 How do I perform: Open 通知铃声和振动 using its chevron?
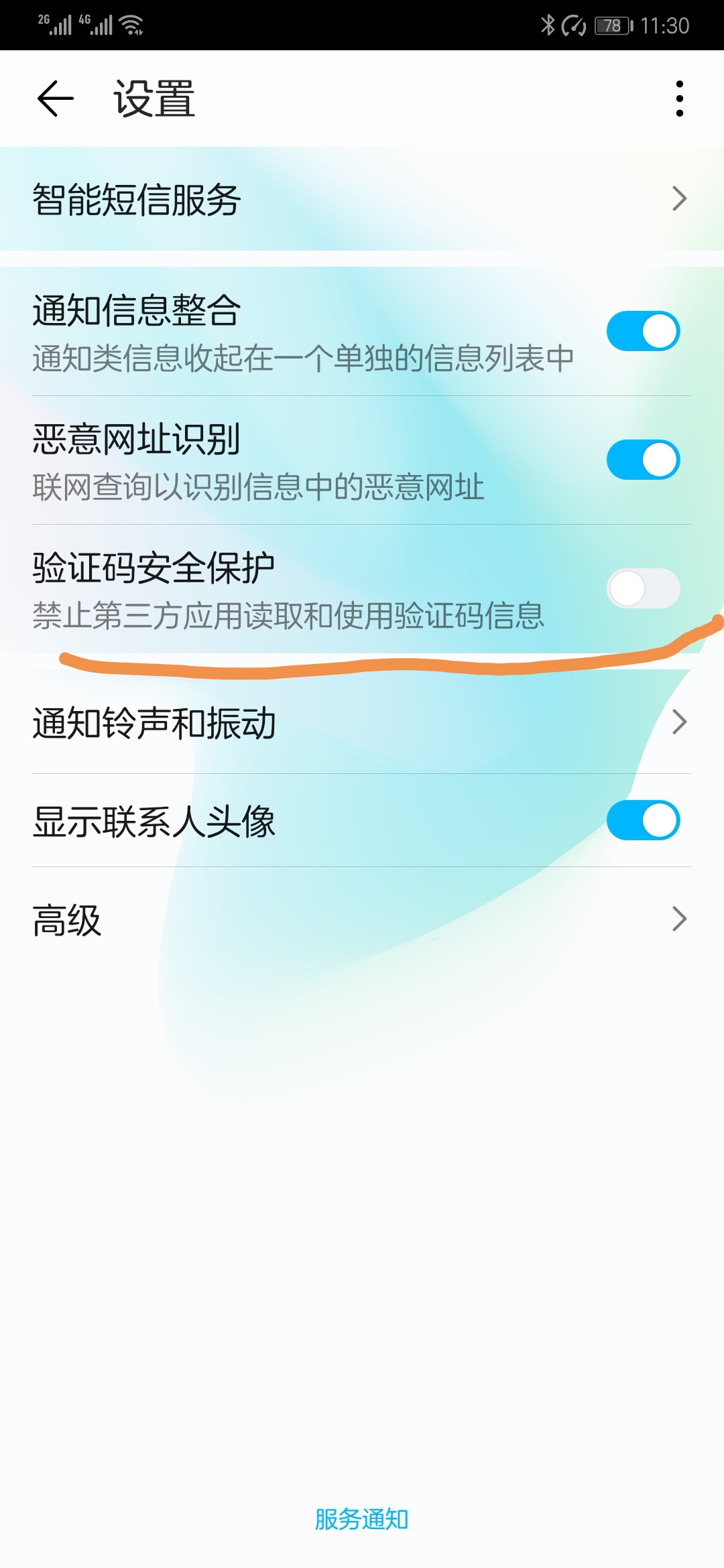tap(681, 722)
